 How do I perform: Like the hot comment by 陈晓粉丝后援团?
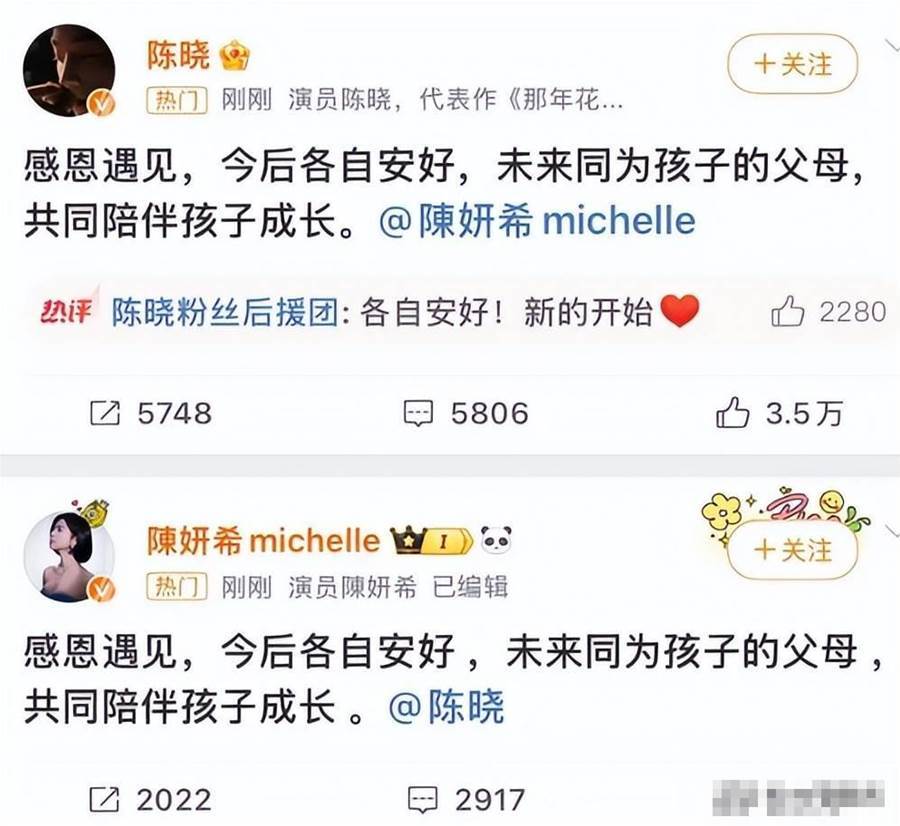(x=788, y=313)
